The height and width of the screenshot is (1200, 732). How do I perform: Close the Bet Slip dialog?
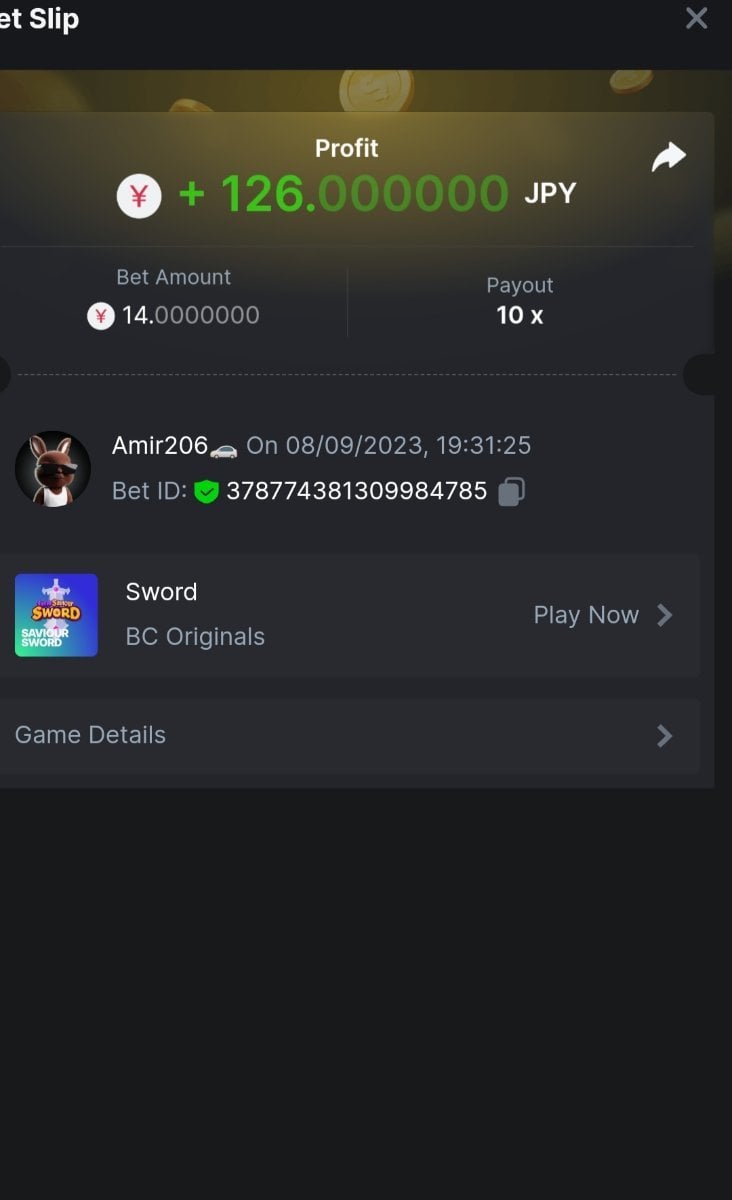coord(696,18)
